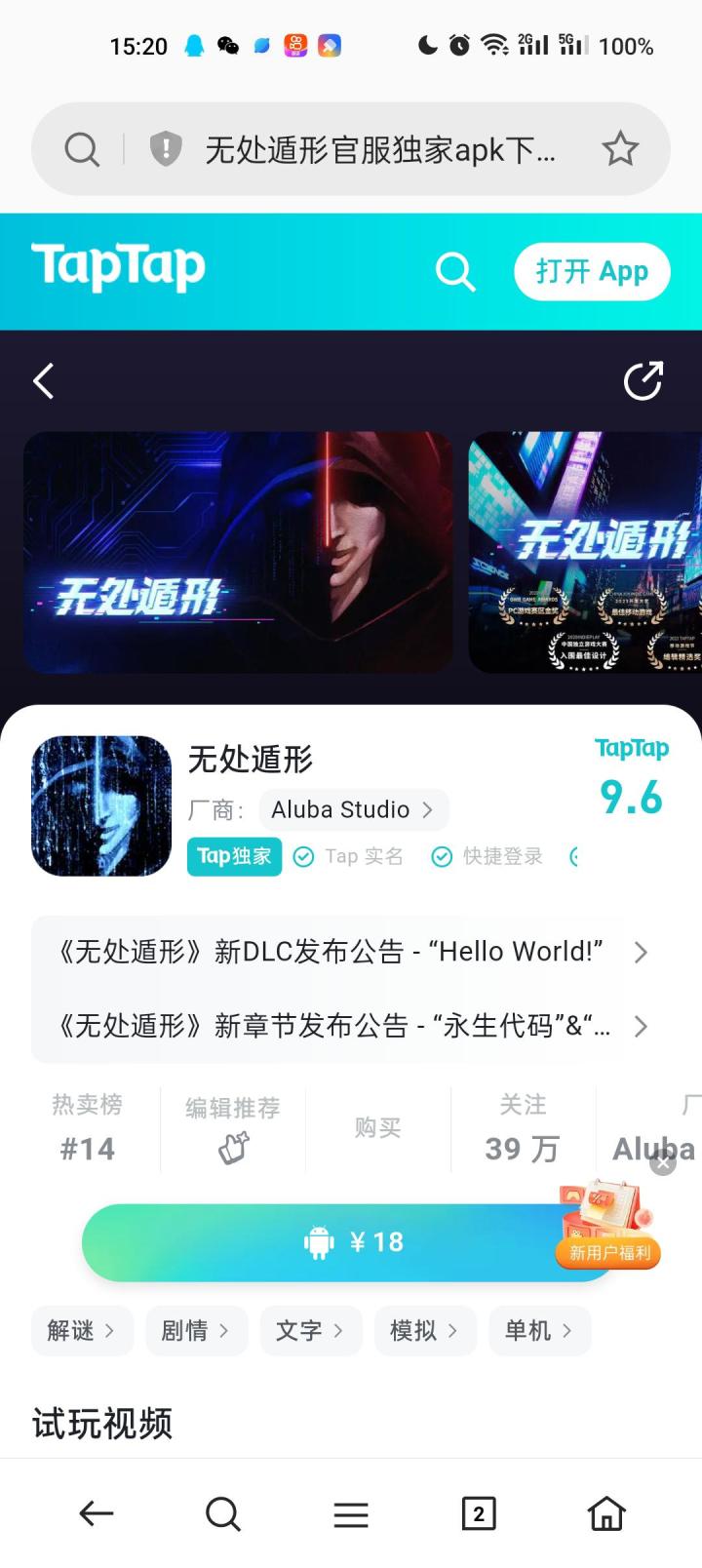Tap the Tap 实名 verification checkmark
The image size is (702, 1568).
pyautogui.click(x=303, y=856)
